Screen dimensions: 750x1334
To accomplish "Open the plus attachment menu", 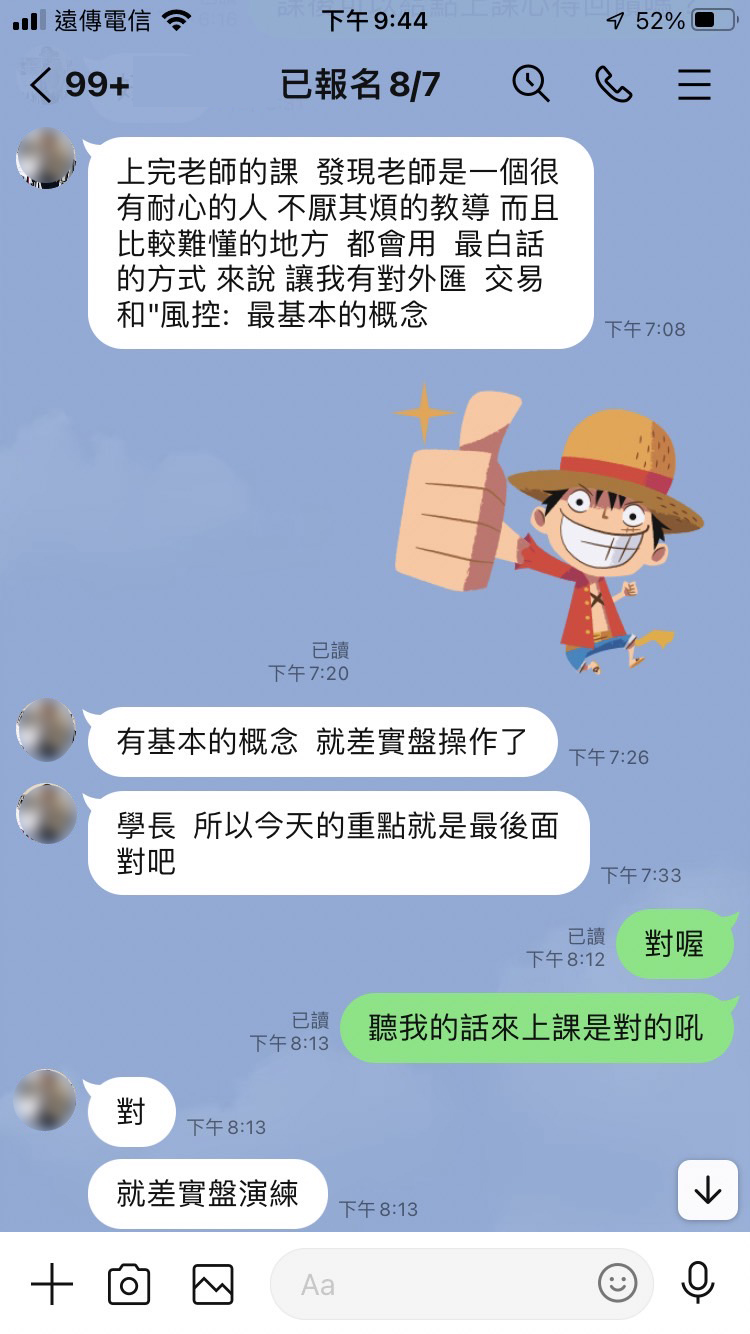I will (52, 1284).
